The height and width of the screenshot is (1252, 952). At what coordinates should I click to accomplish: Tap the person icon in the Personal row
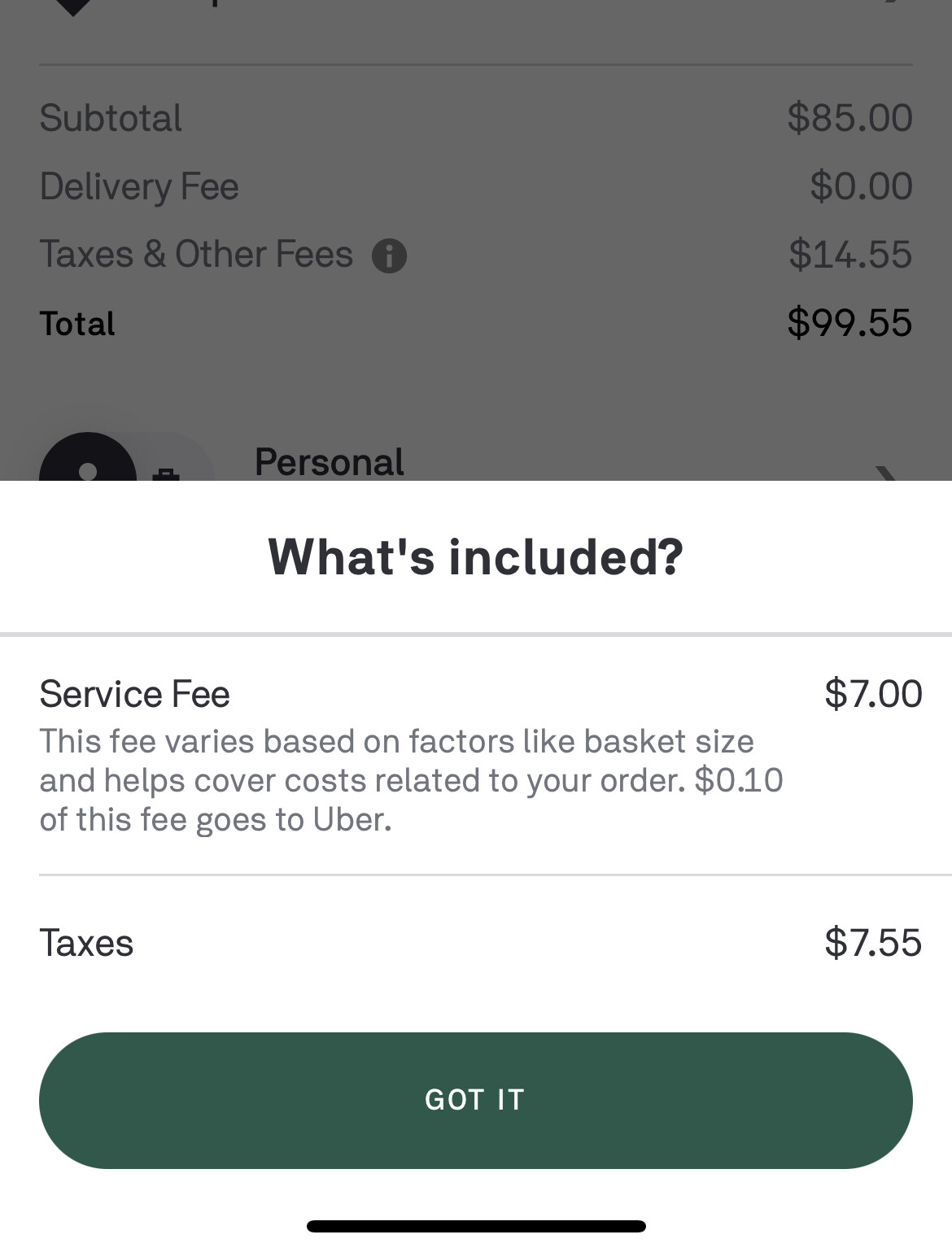pos(88,472)
